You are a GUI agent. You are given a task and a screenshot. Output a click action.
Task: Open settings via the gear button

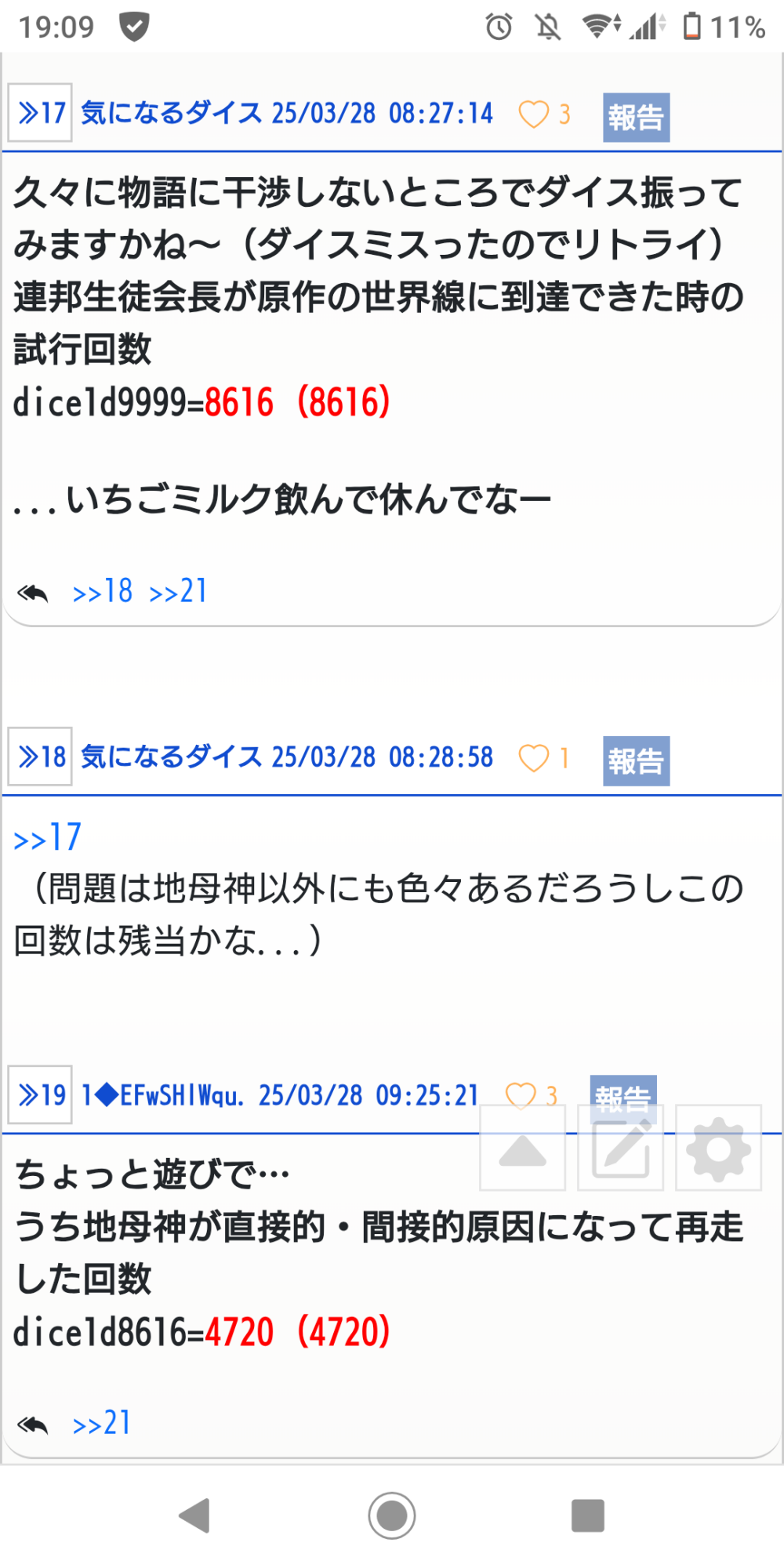coord(718,1149)
